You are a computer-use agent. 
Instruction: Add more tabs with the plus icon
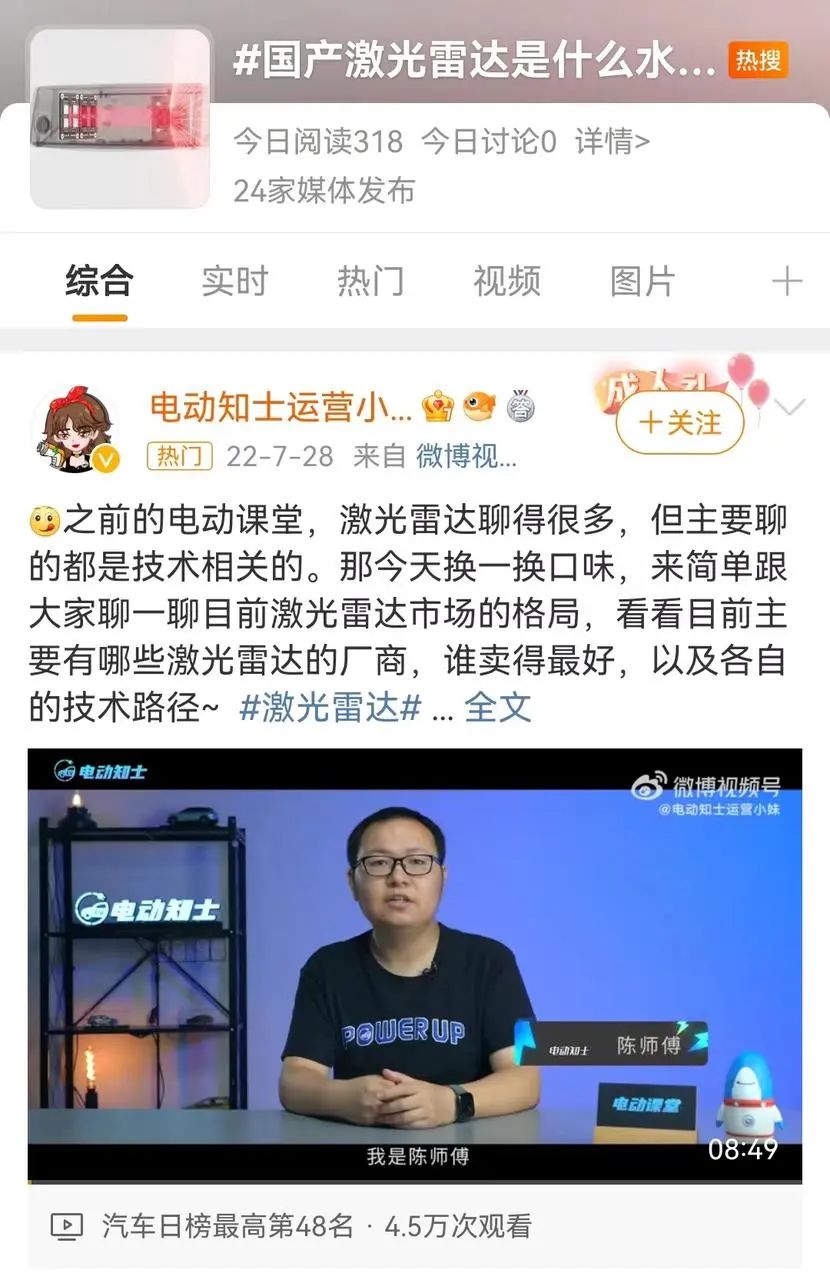[787, 281]
